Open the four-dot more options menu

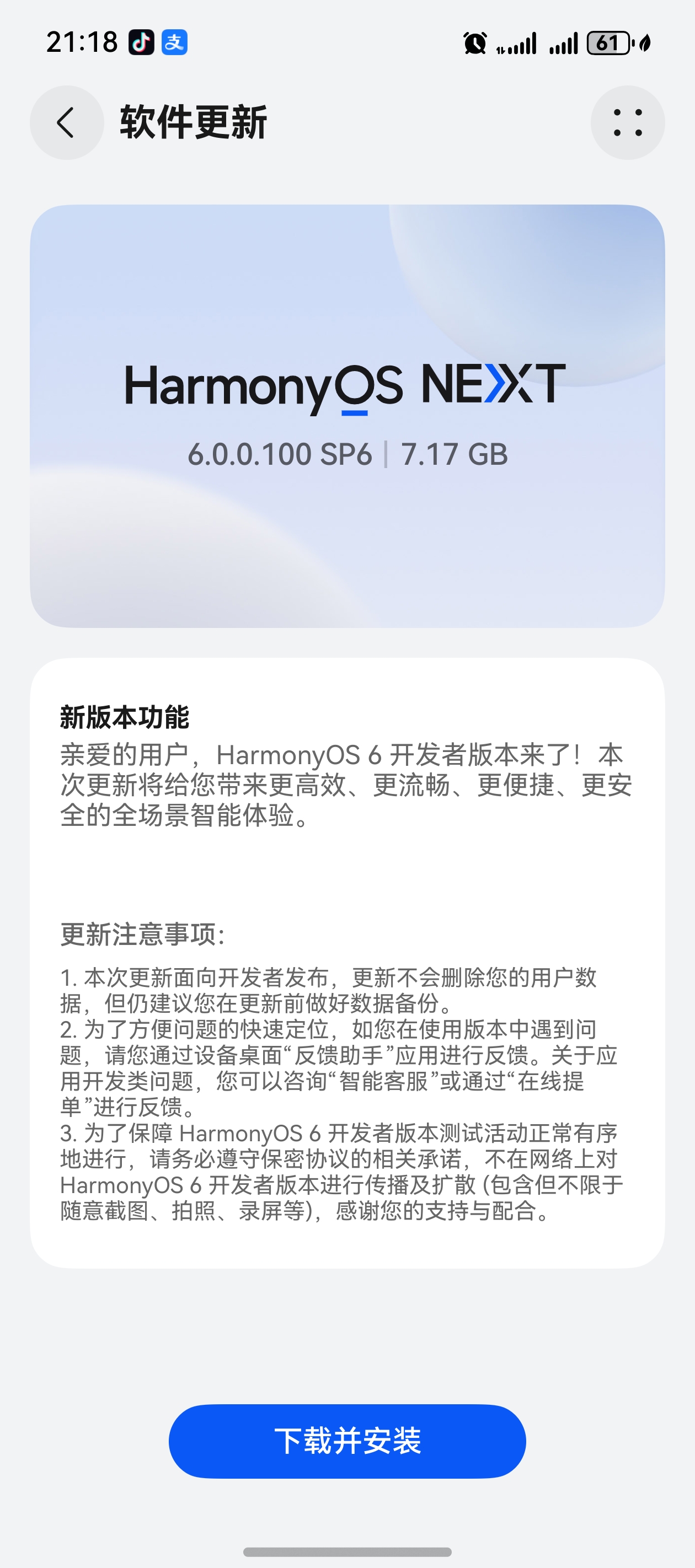point(627,122)
